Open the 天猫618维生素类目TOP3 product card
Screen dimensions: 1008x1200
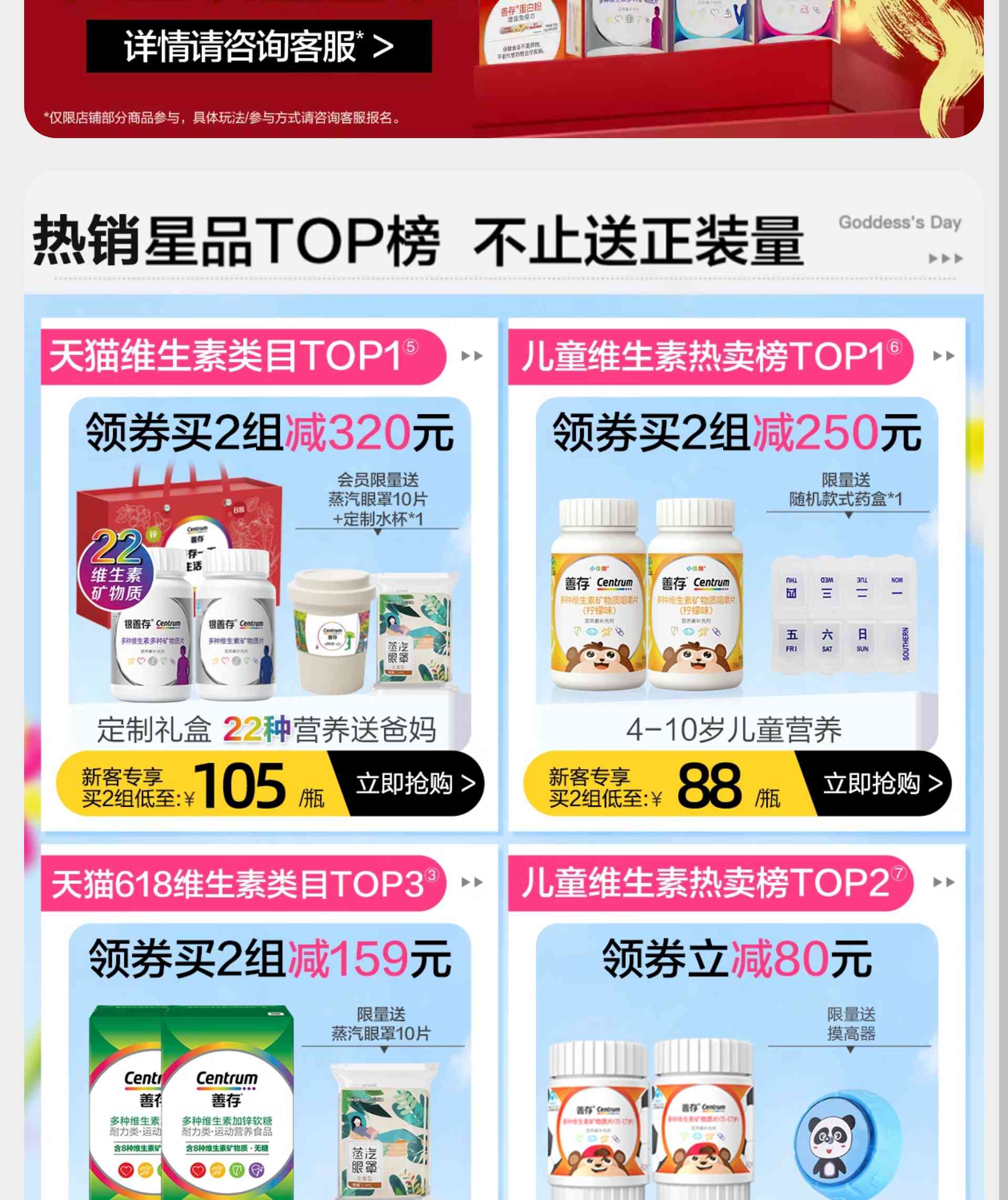[269, 1058]
